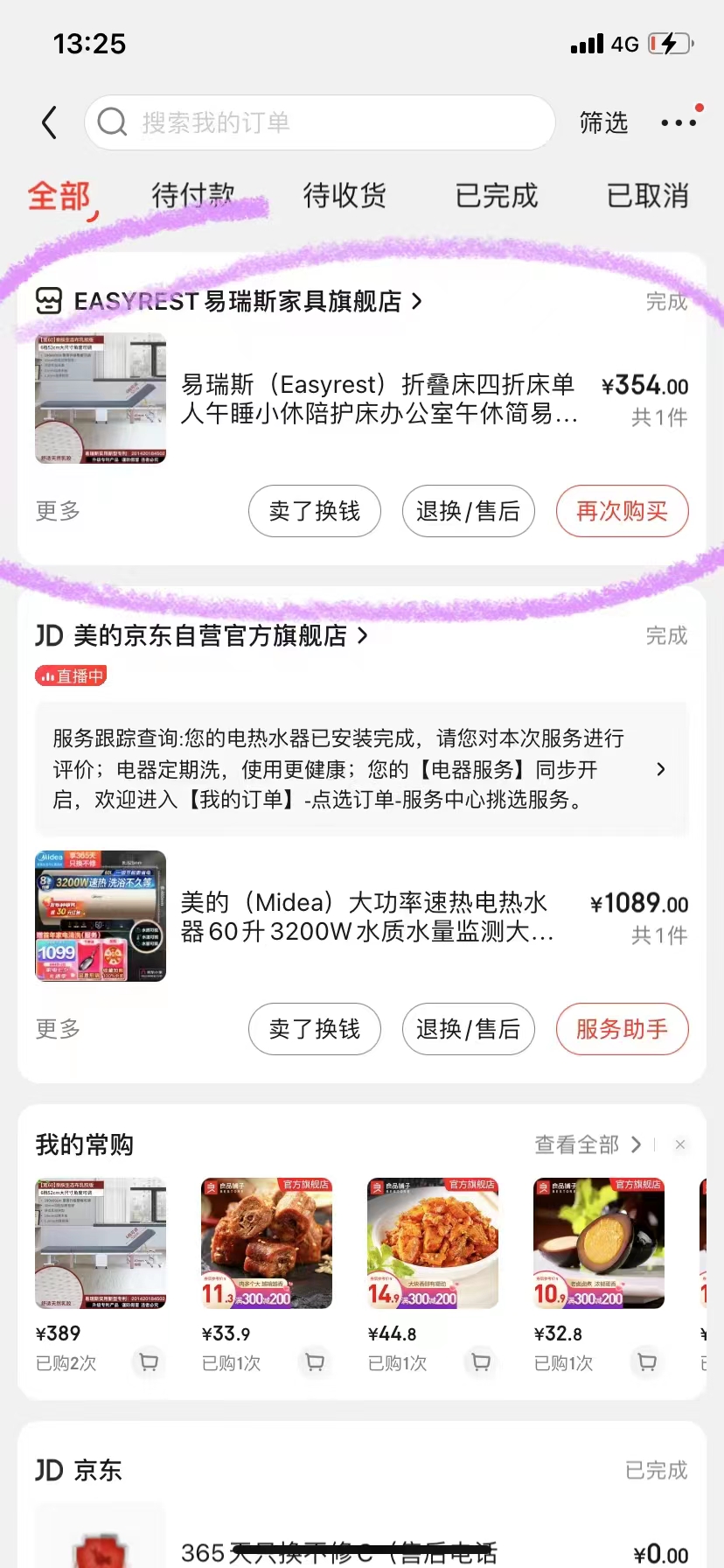Open the 美的京东自营官方旗舰店 store page
The image size is (724, 1568).
click(202, 636)
